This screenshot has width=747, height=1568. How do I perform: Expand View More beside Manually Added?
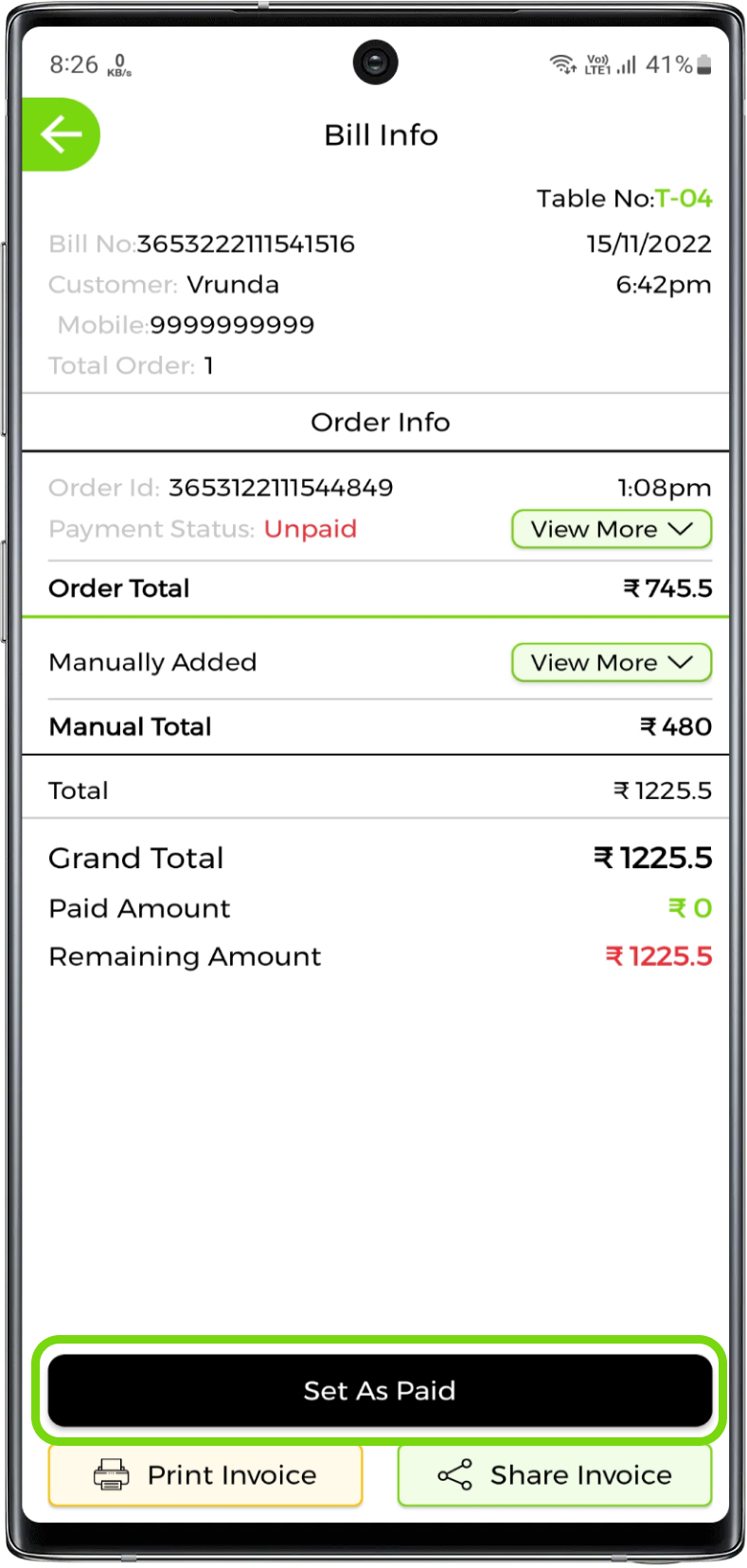click(x=611, y=663)
